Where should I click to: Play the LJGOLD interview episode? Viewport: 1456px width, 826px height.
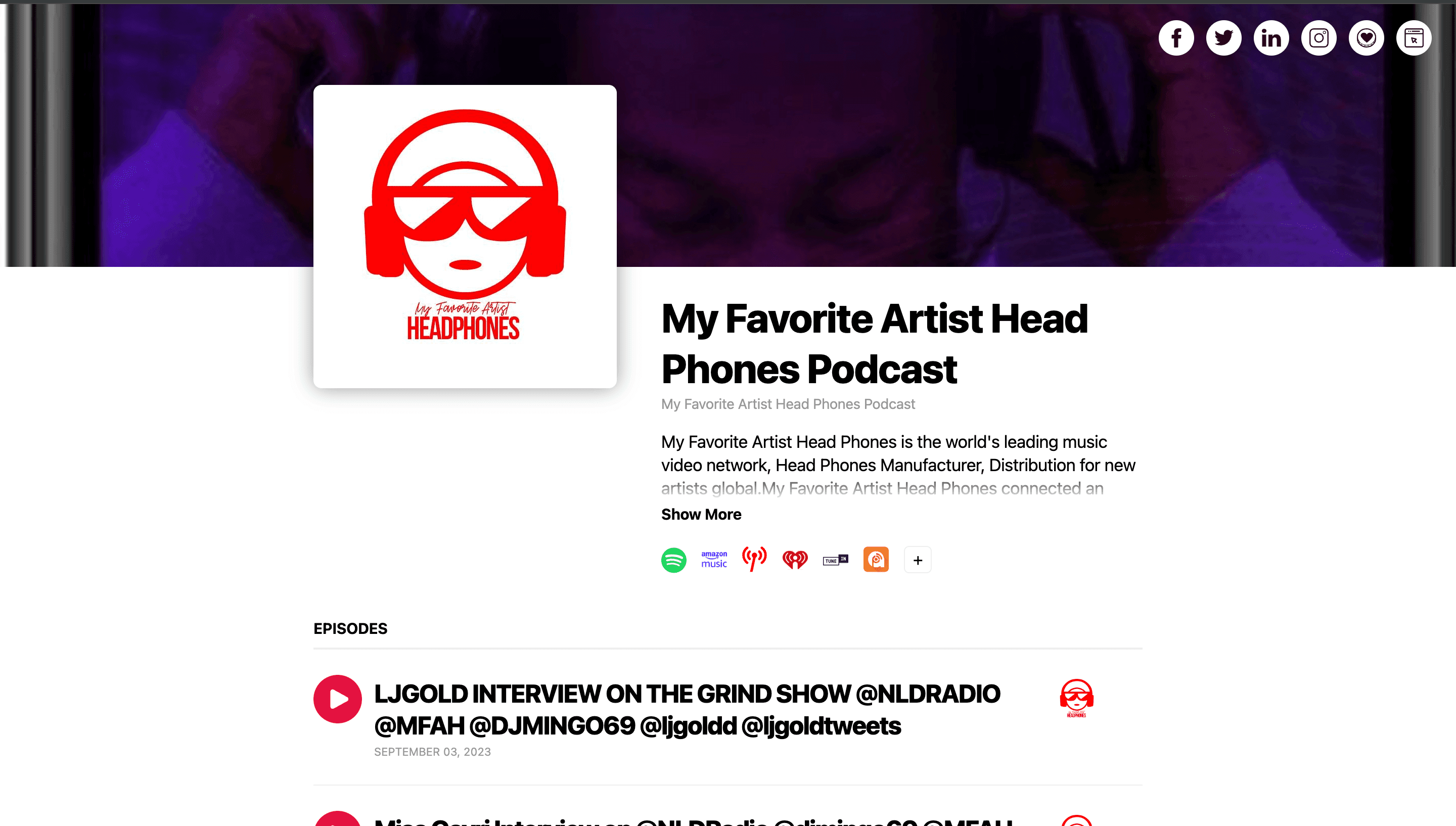click(x=338, y=699)
